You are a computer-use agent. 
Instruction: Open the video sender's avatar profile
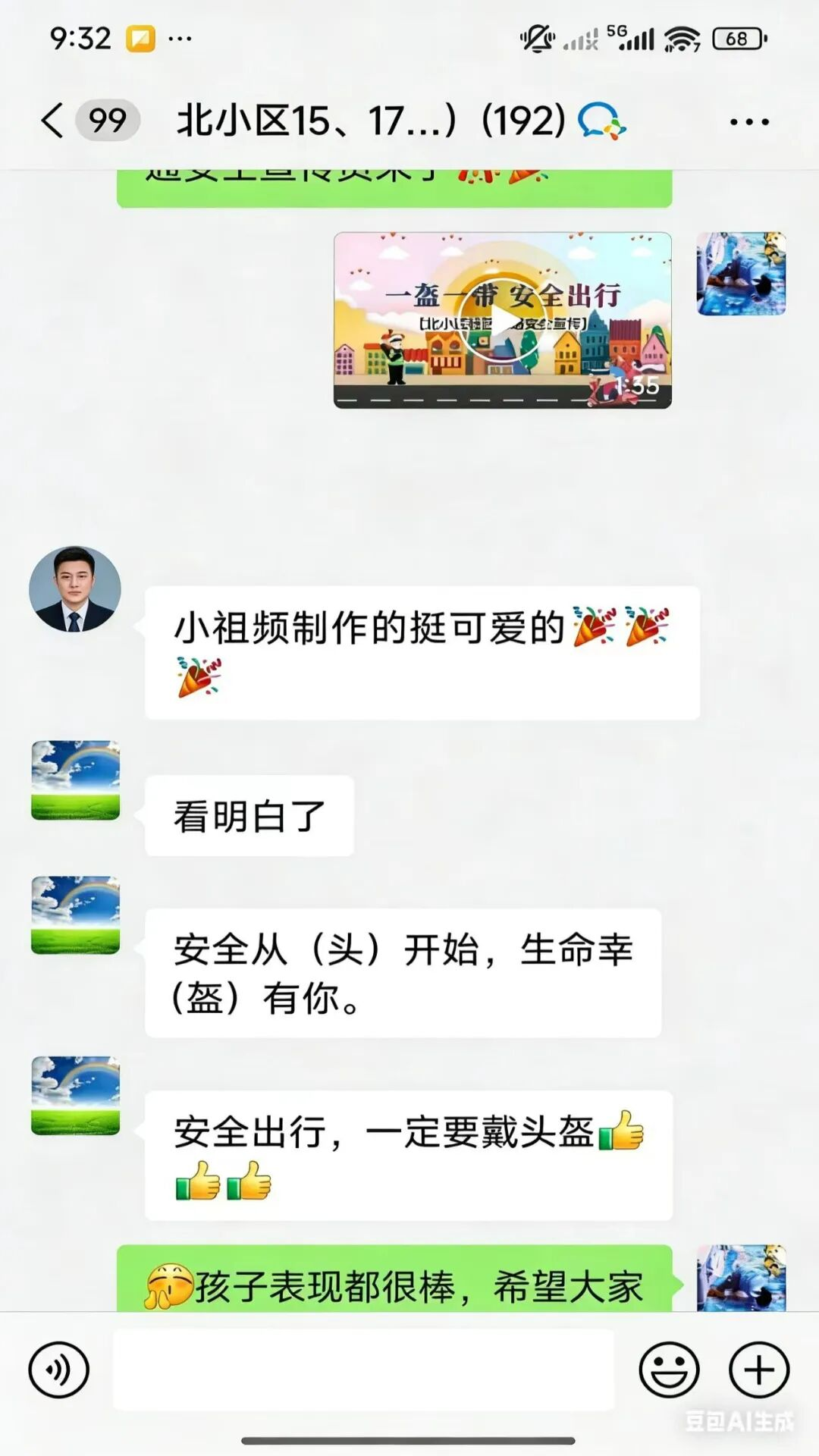pos(741,274)
